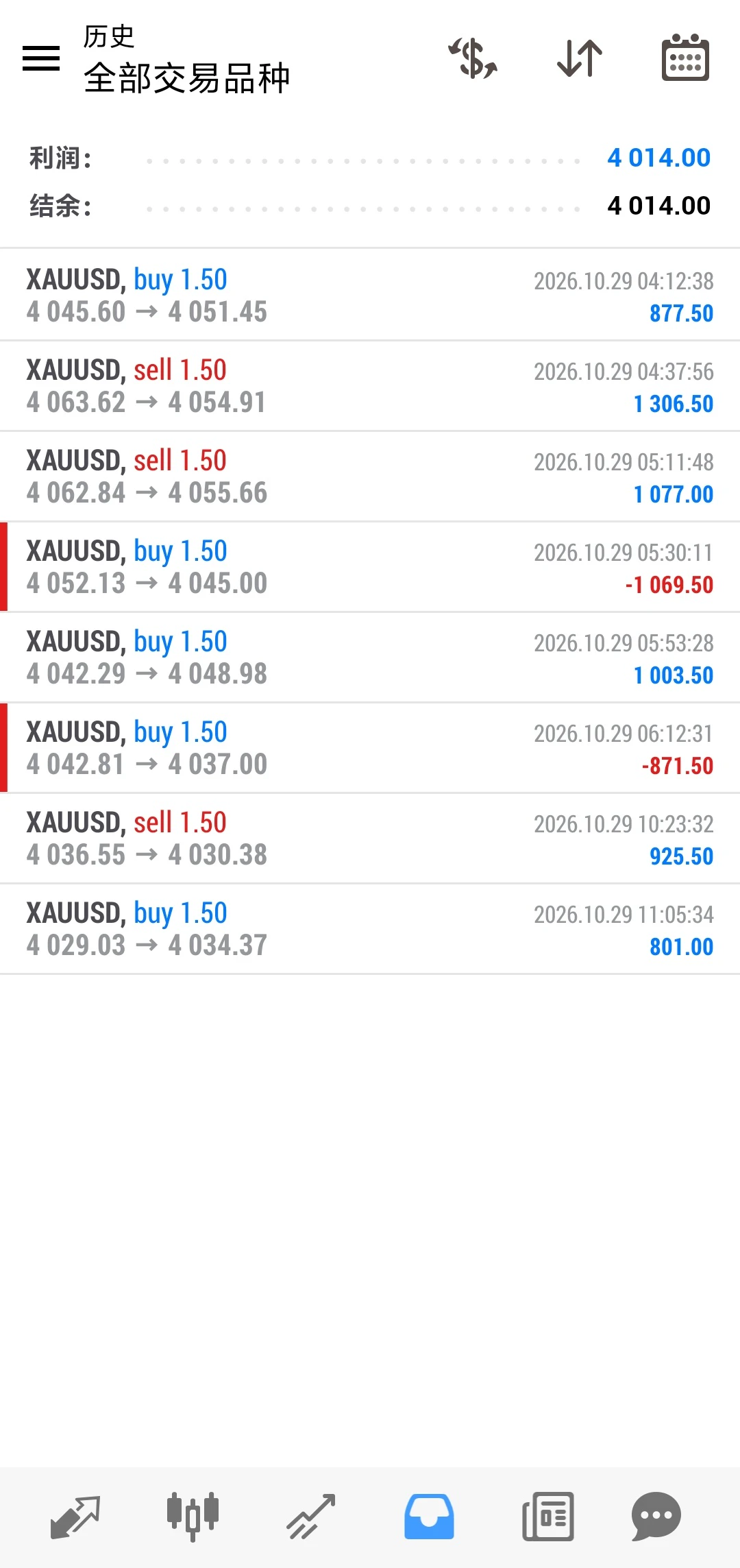The image size is (740, 1568).
Task: Open the sort order arrows
Action: pos(580,58)
